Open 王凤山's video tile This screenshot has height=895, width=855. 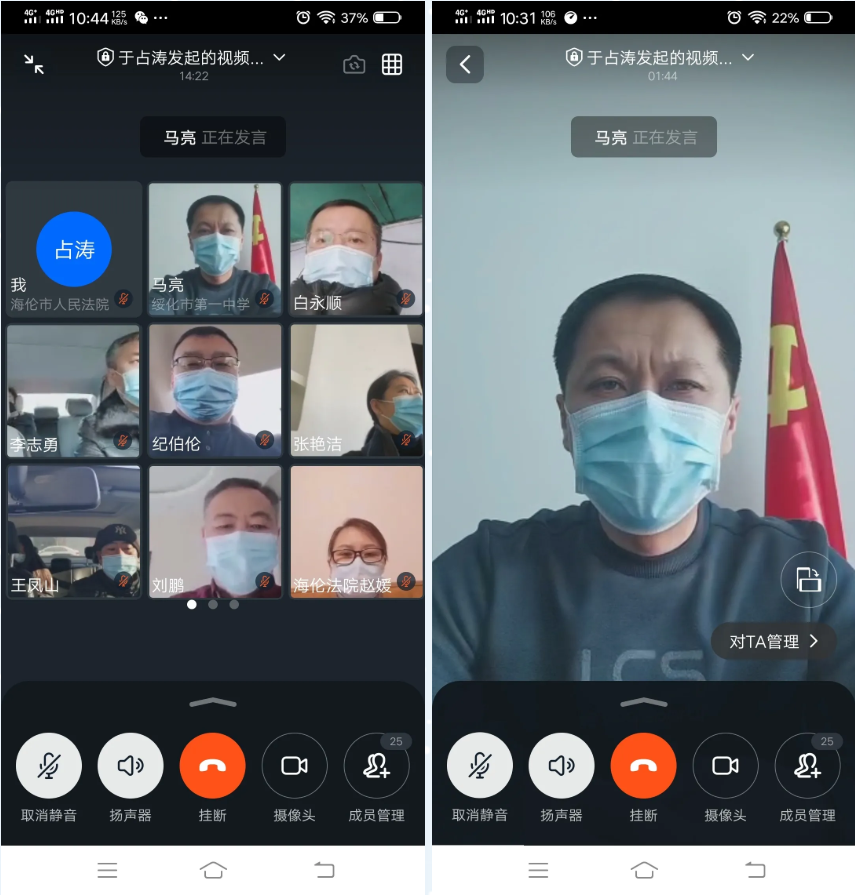pos(73,531)
